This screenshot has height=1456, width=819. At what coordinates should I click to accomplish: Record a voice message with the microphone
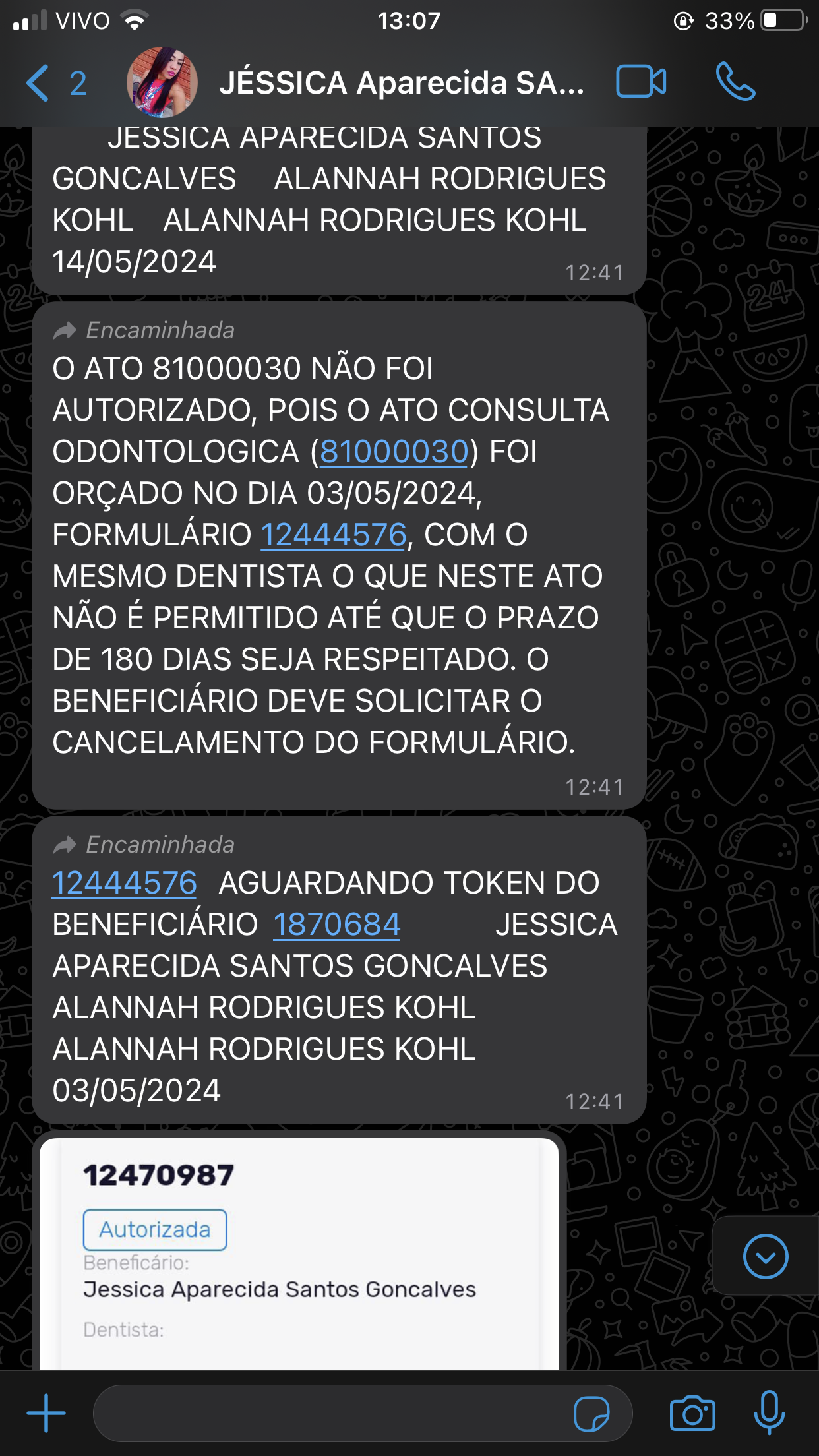tap(769, 1413)
